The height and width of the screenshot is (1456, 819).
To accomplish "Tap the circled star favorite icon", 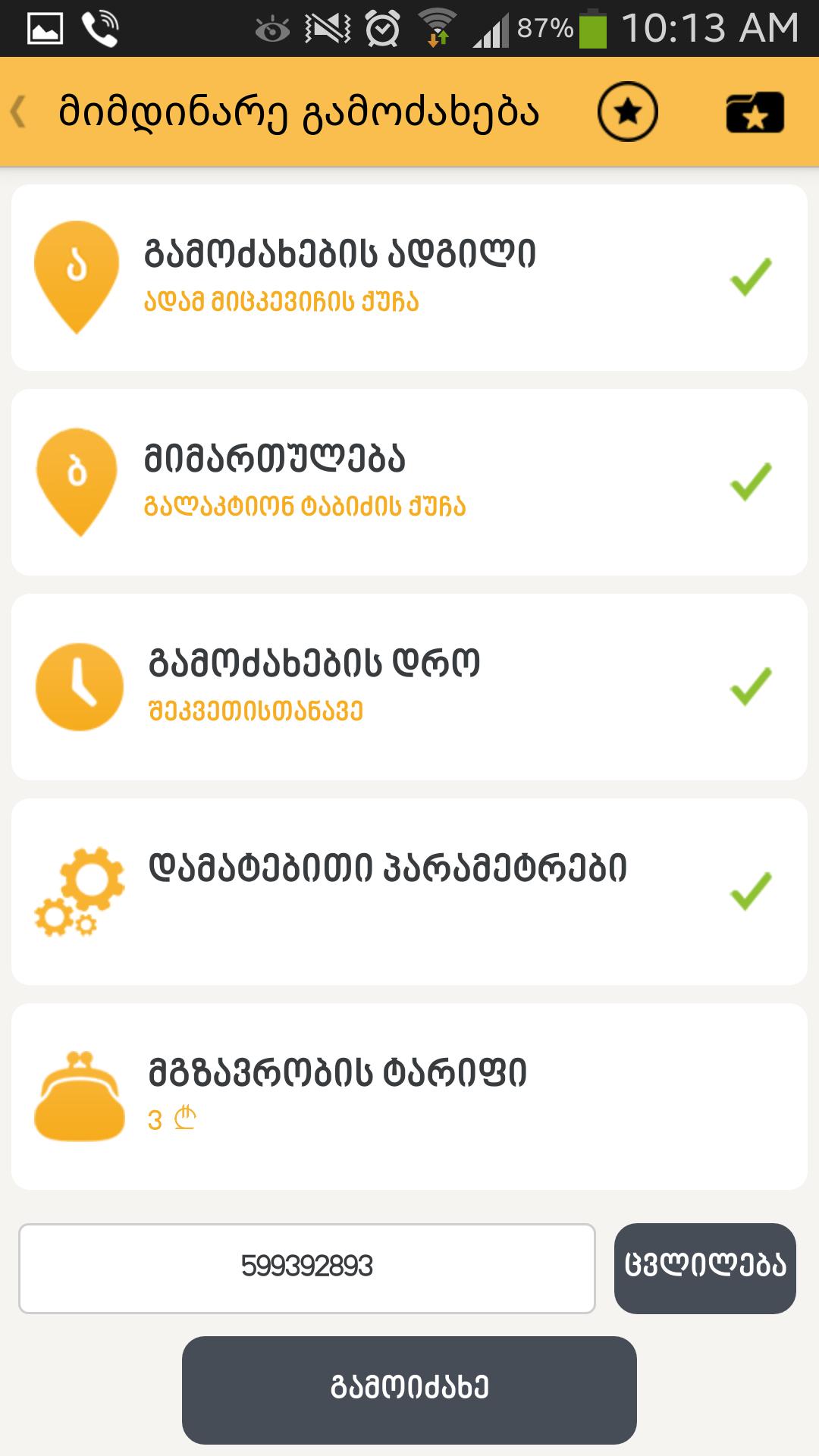I will click(x=627, y=112).
